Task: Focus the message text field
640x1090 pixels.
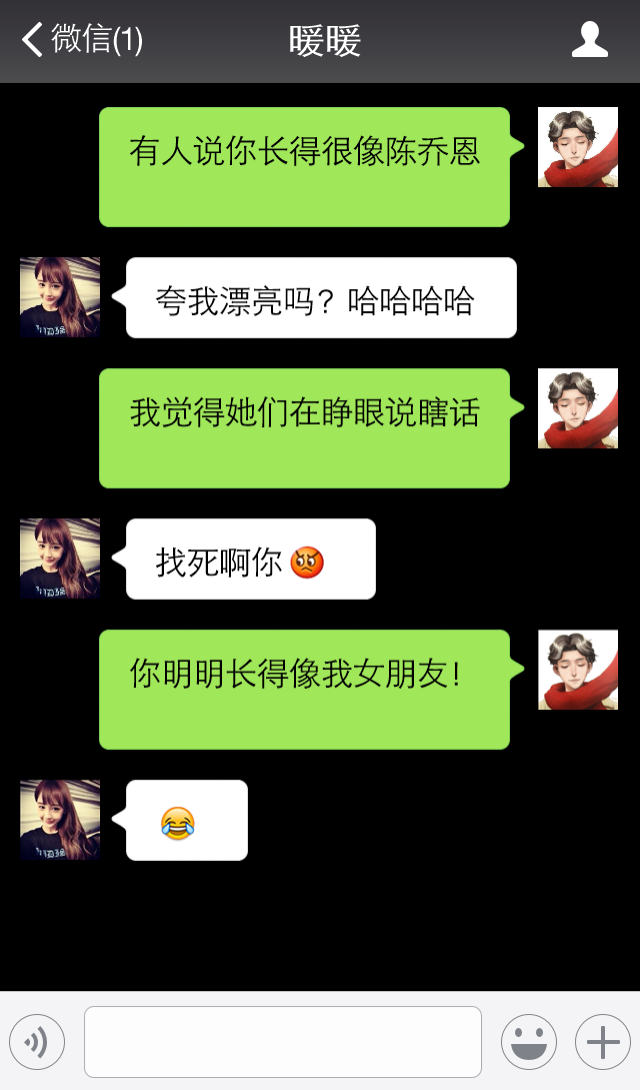Action: coord(283,1042)
